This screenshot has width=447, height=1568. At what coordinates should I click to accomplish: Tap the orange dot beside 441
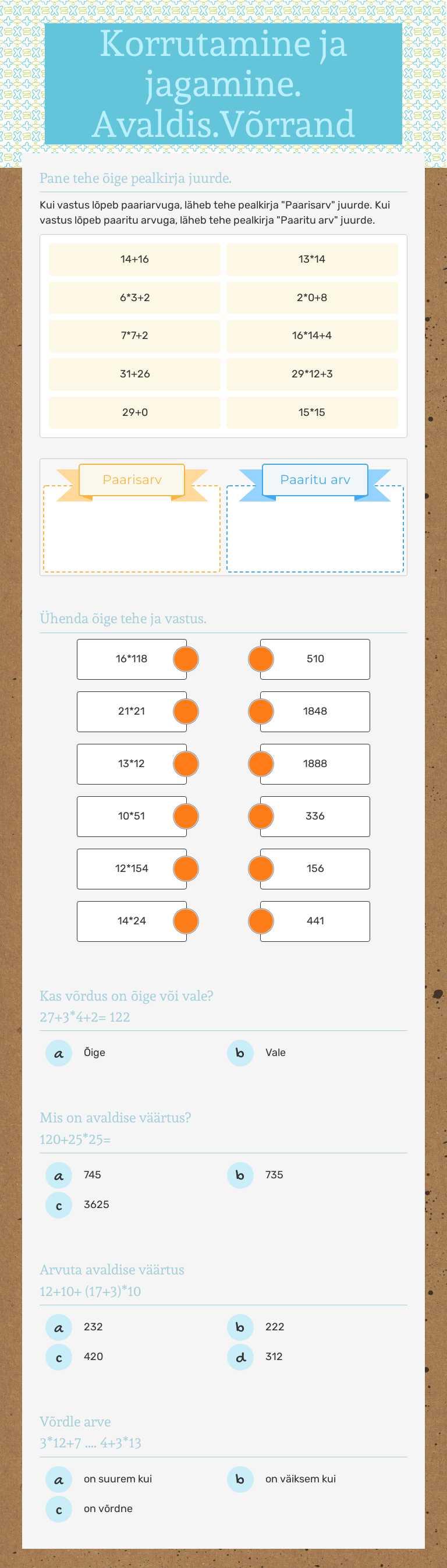coord(261,921)
